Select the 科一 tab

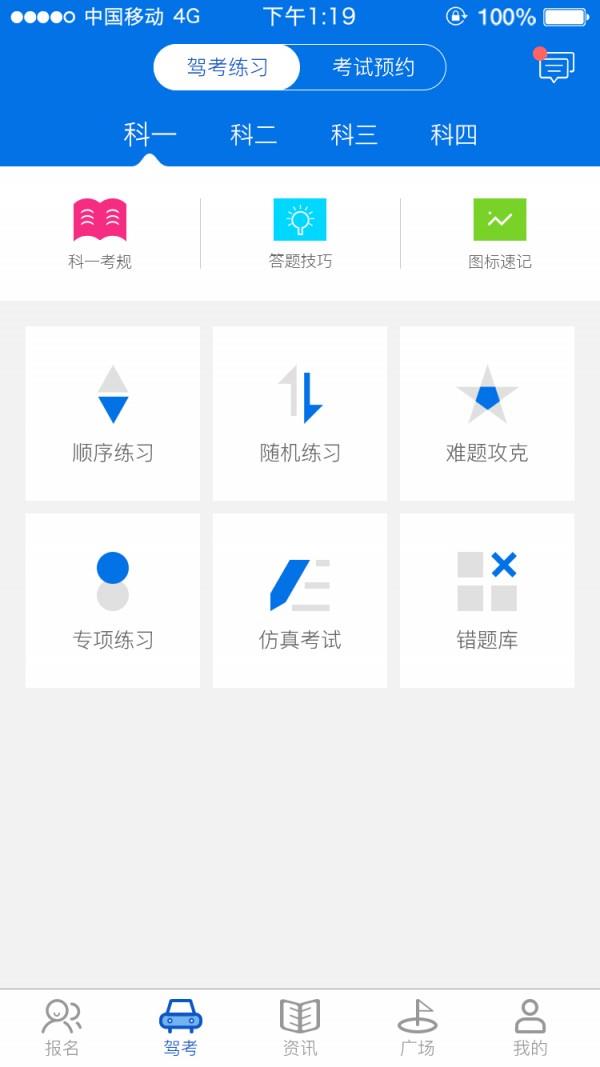pos(150,135)
